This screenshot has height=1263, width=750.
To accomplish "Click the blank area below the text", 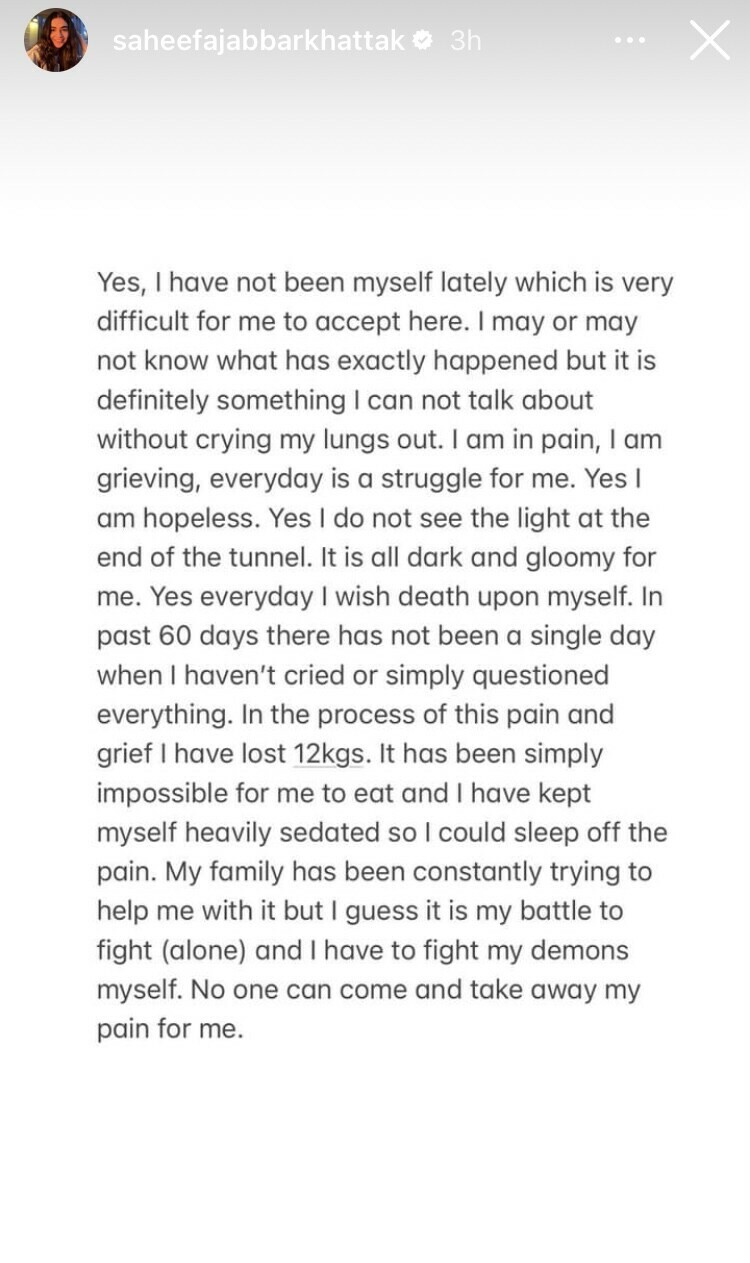I will coord(375,1150).
